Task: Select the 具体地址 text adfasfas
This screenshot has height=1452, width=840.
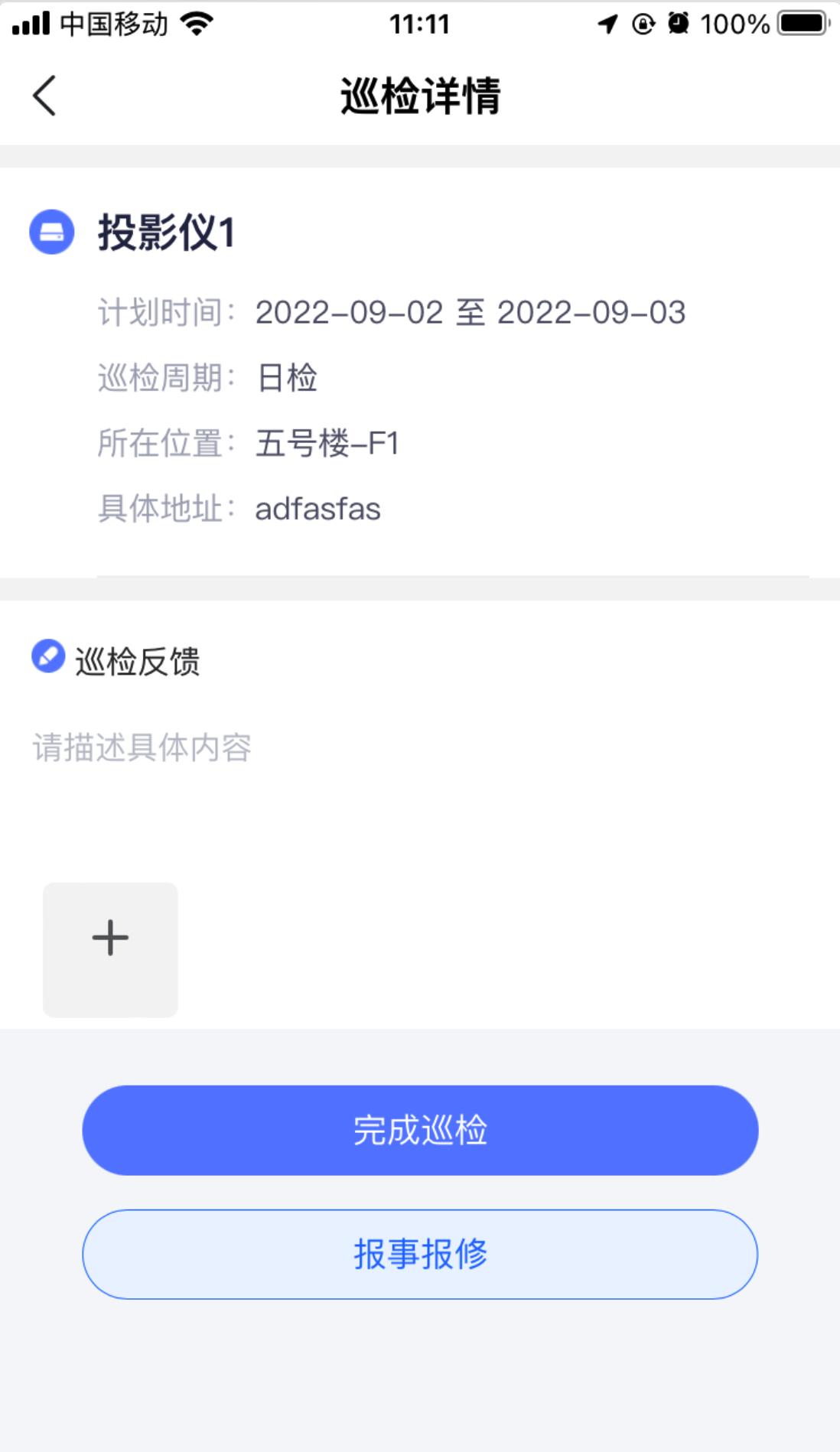Action: pyautogui.click(x=318, y=507)
